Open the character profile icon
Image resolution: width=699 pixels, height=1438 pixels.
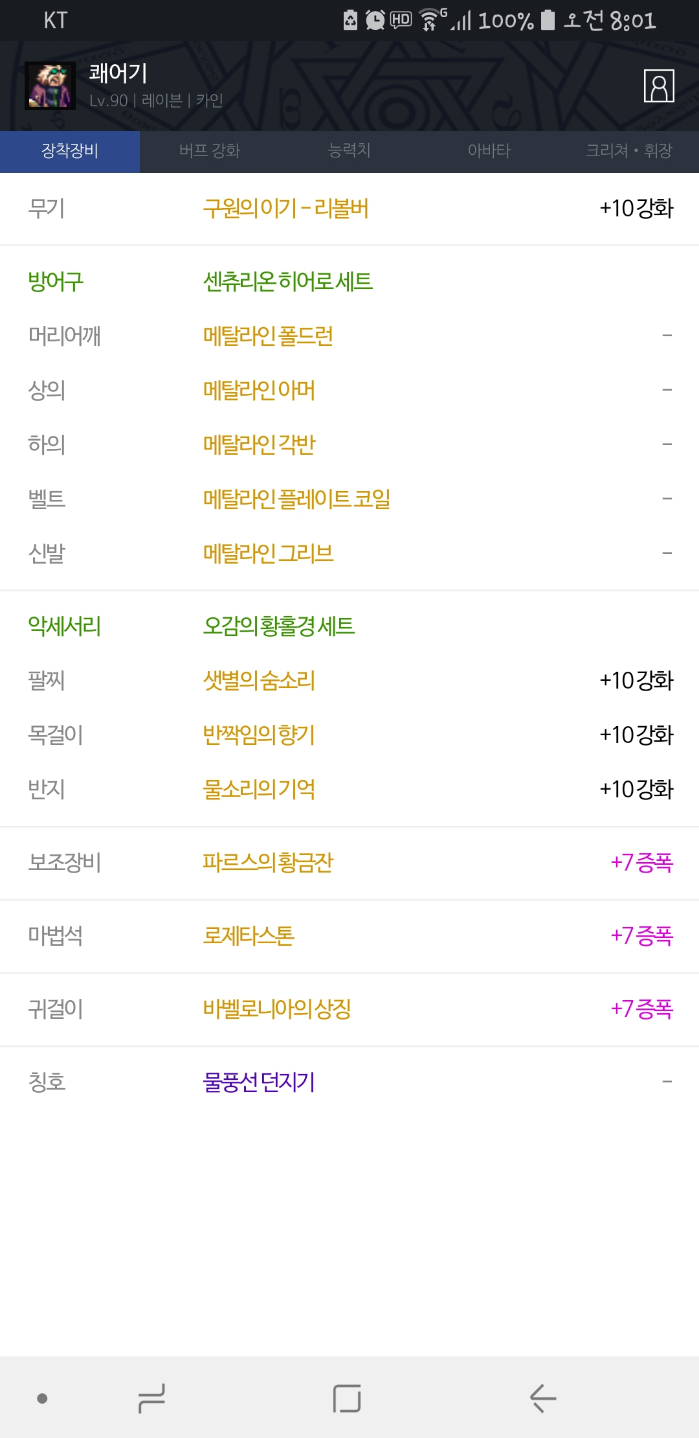point(659,86)
